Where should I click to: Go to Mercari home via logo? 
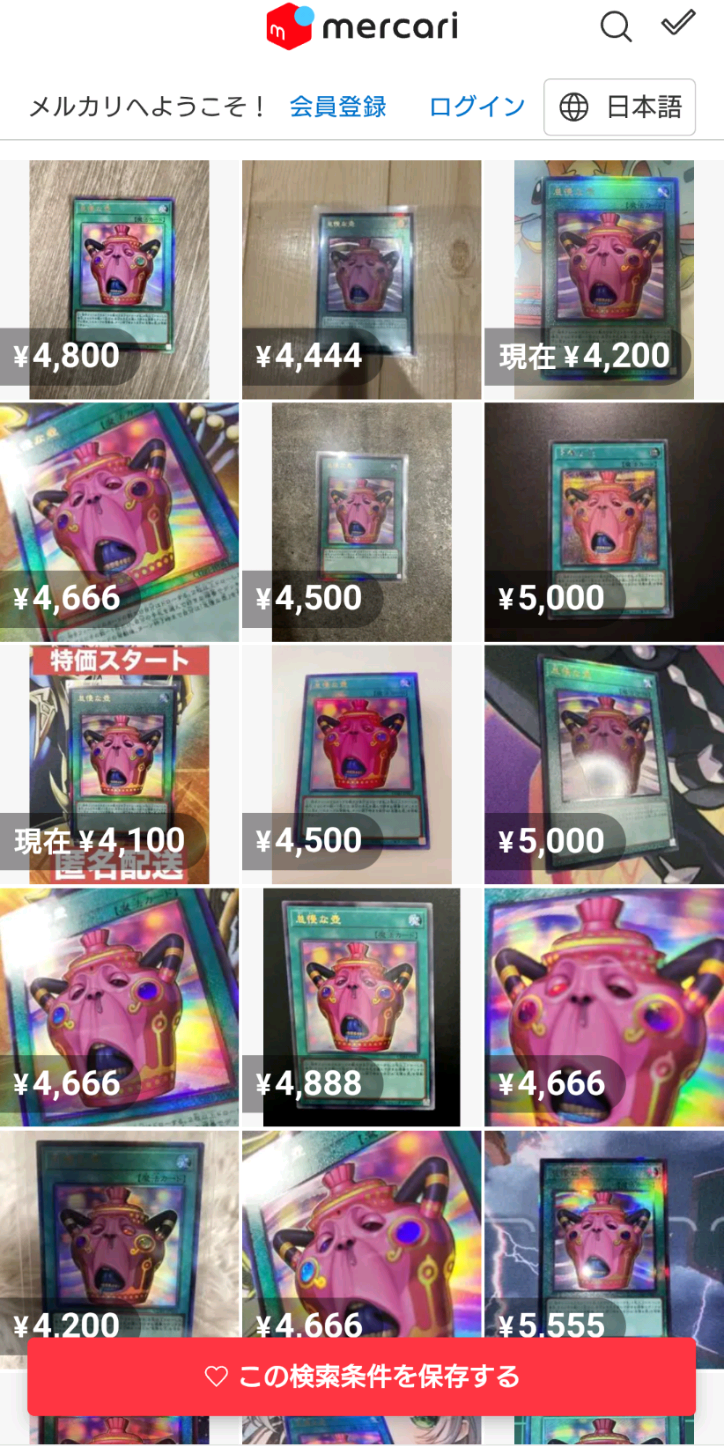[361, 26]
